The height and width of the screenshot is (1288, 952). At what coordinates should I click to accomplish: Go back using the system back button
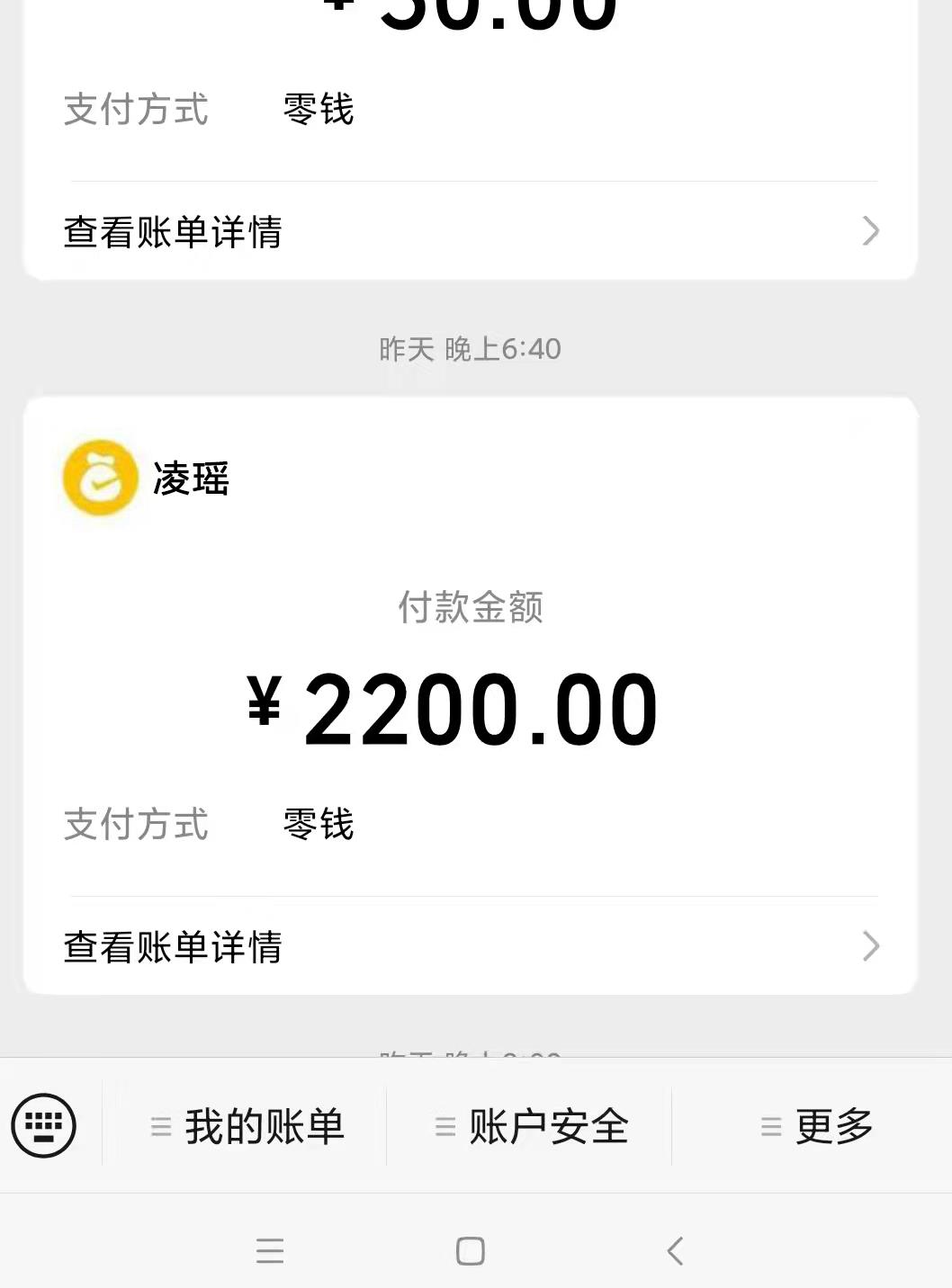click(x=675, y=1250)
